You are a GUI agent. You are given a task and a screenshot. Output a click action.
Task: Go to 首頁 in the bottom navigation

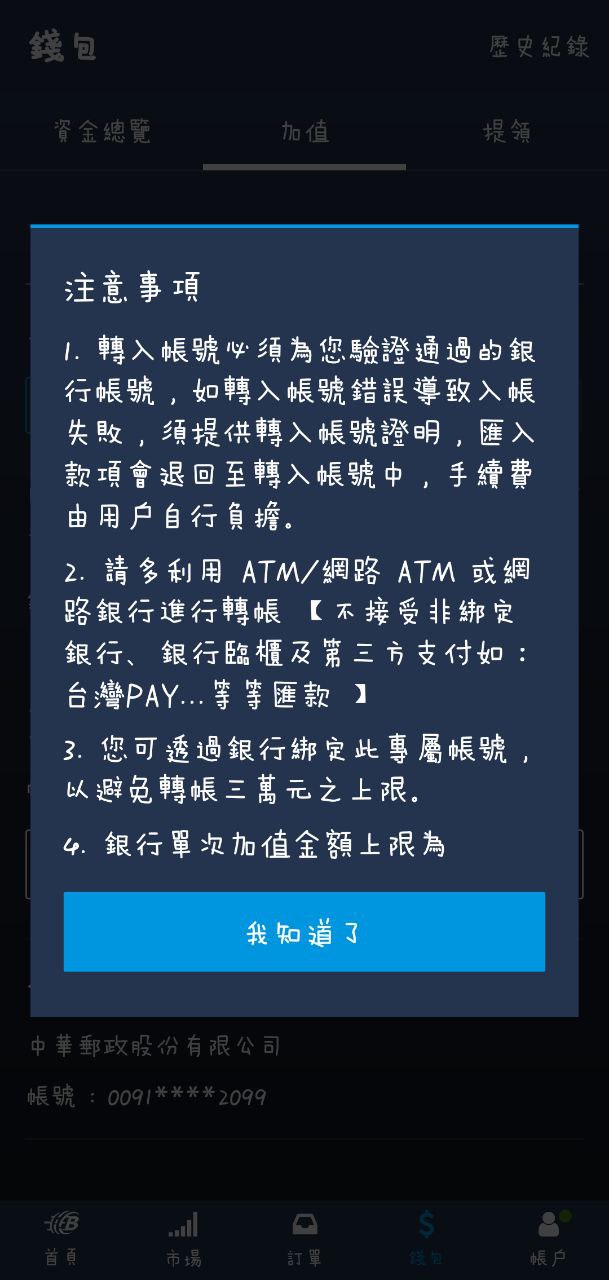tap(61, 1238)
